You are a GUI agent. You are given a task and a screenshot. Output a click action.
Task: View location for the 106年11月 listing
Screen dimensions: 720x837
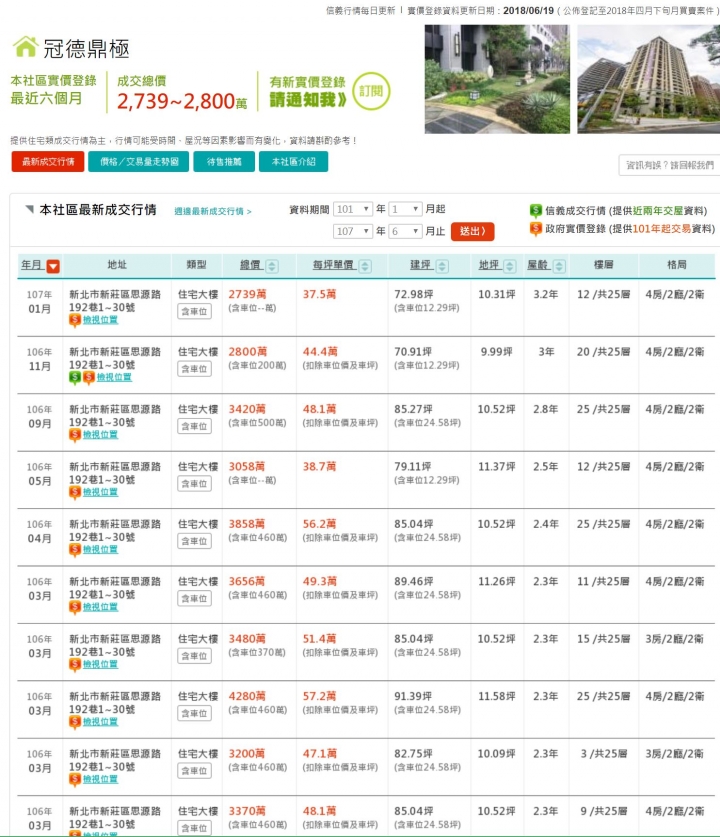[114, 377]
